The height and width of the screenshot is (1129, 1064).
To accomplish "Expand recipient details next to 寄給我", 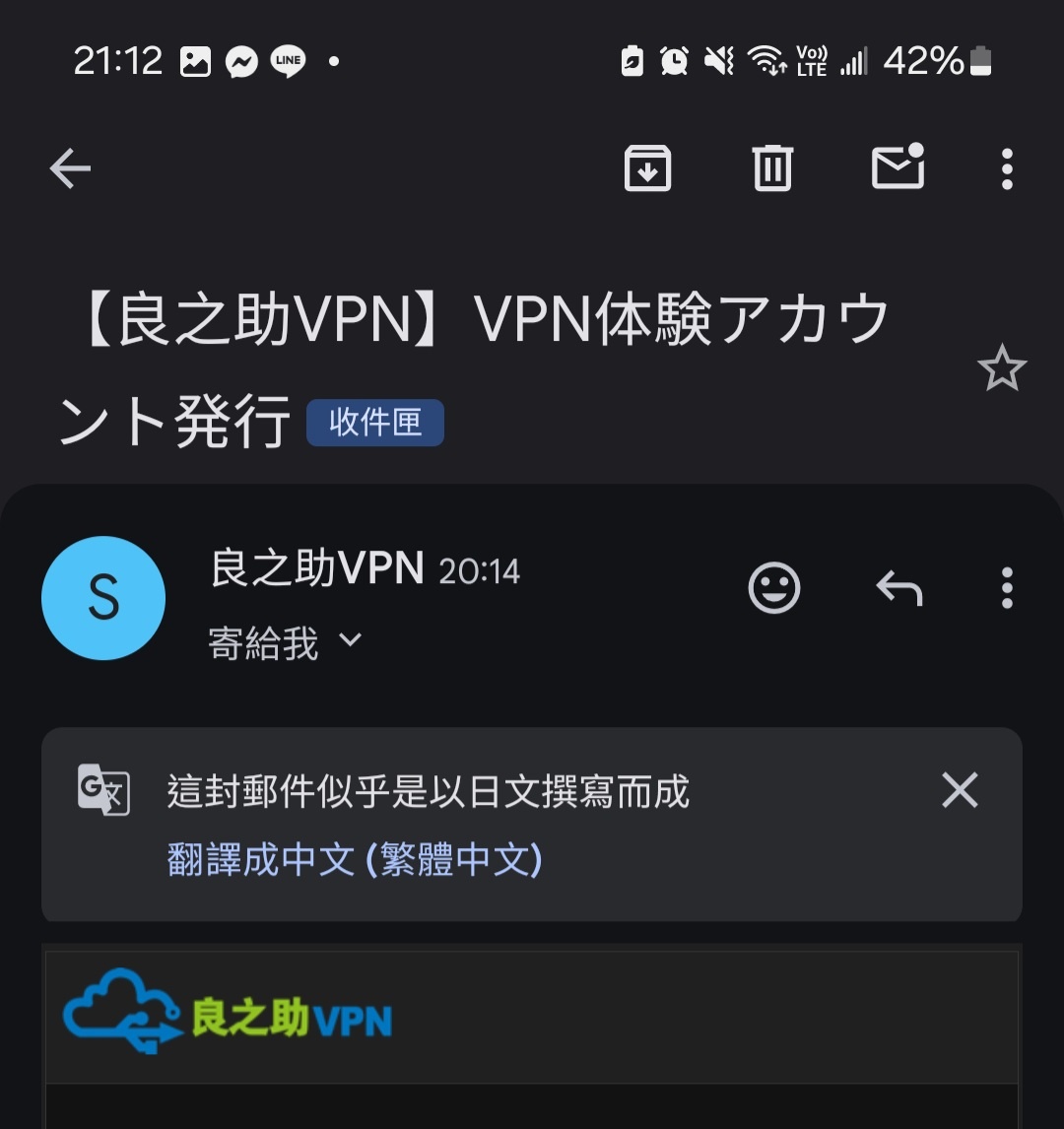I will [350, 641].
